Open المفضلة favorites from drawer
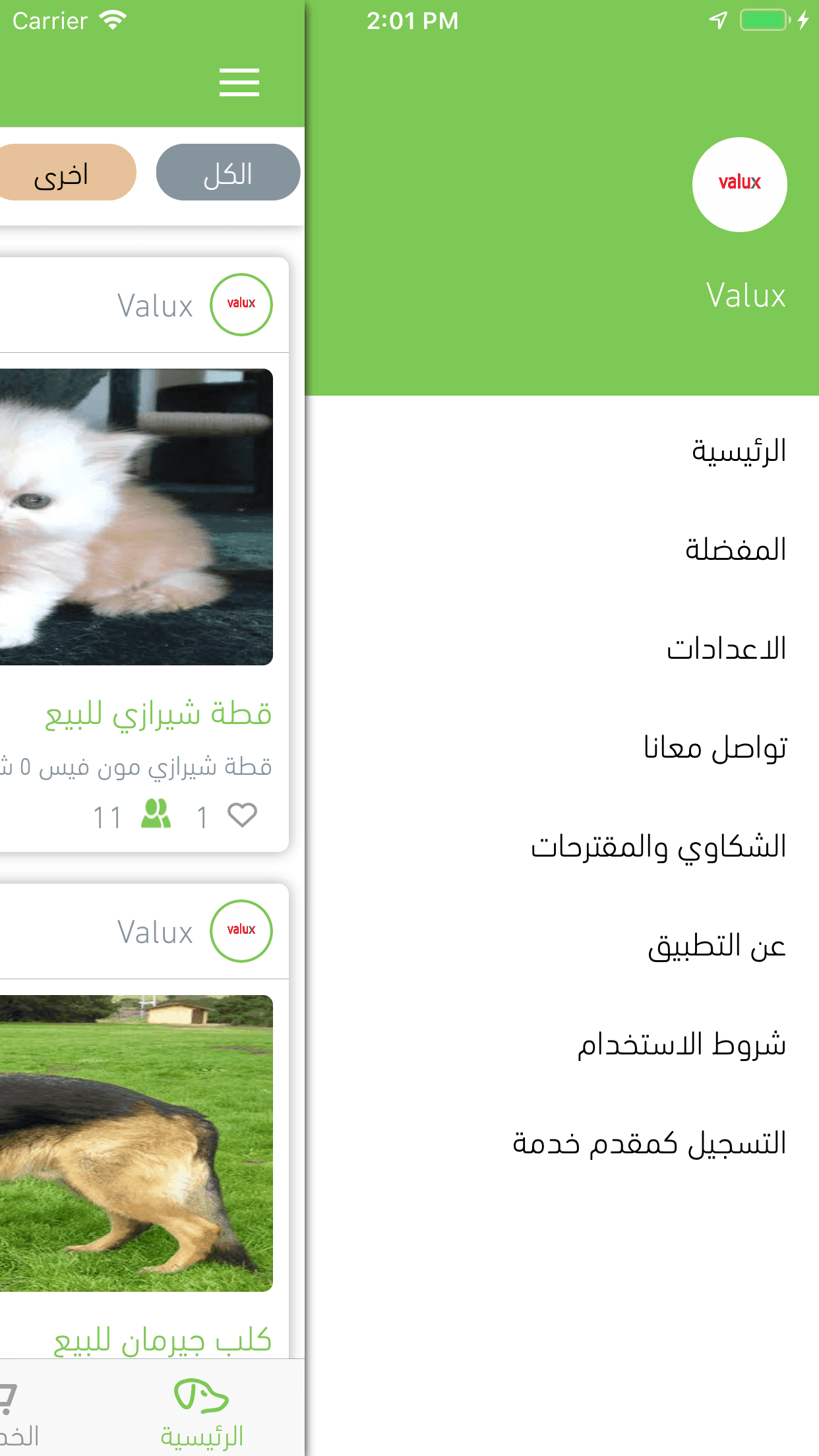819x1456 pixels. pyautogui.click(x=735, y=550)
